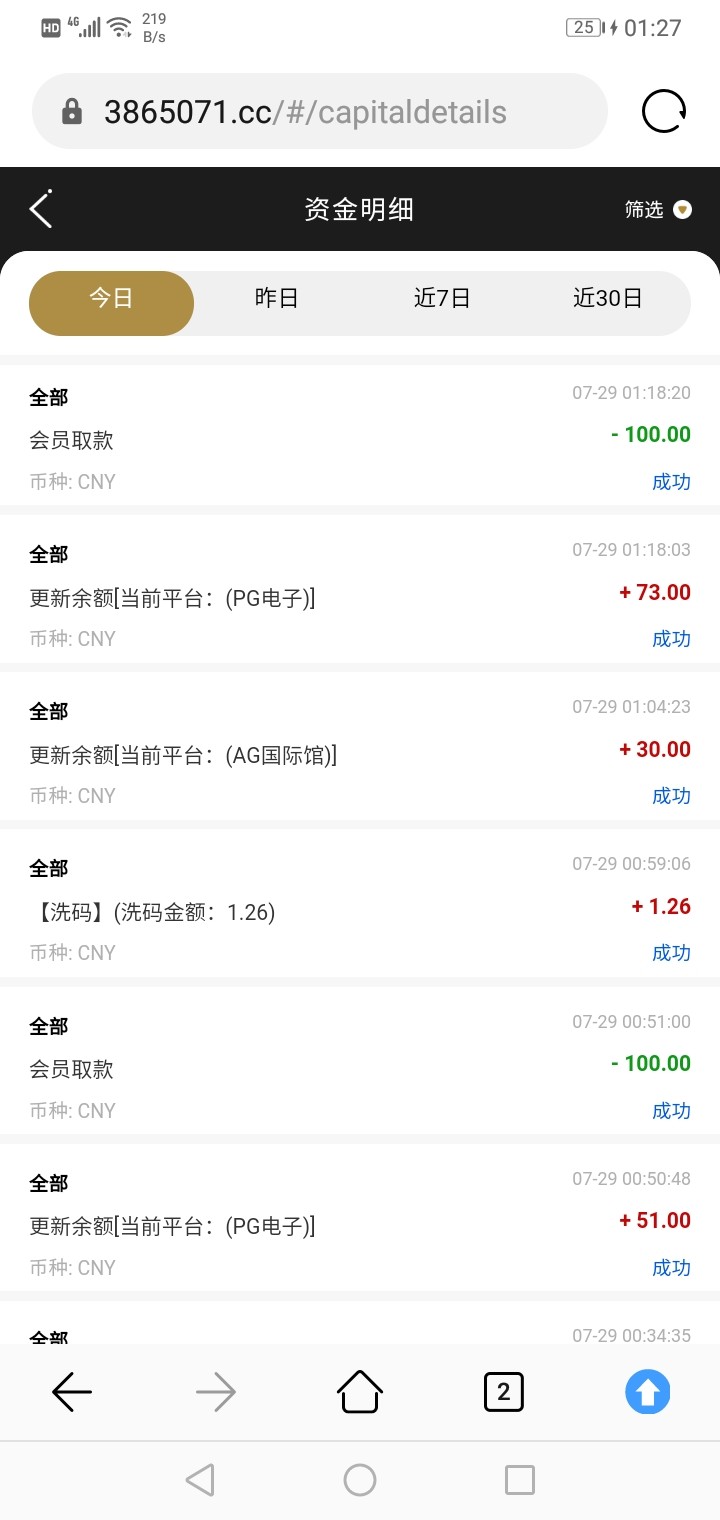720x1520 pixels.
Task: Go back from the 资金明细 page
Action: [x=41, y=209]
